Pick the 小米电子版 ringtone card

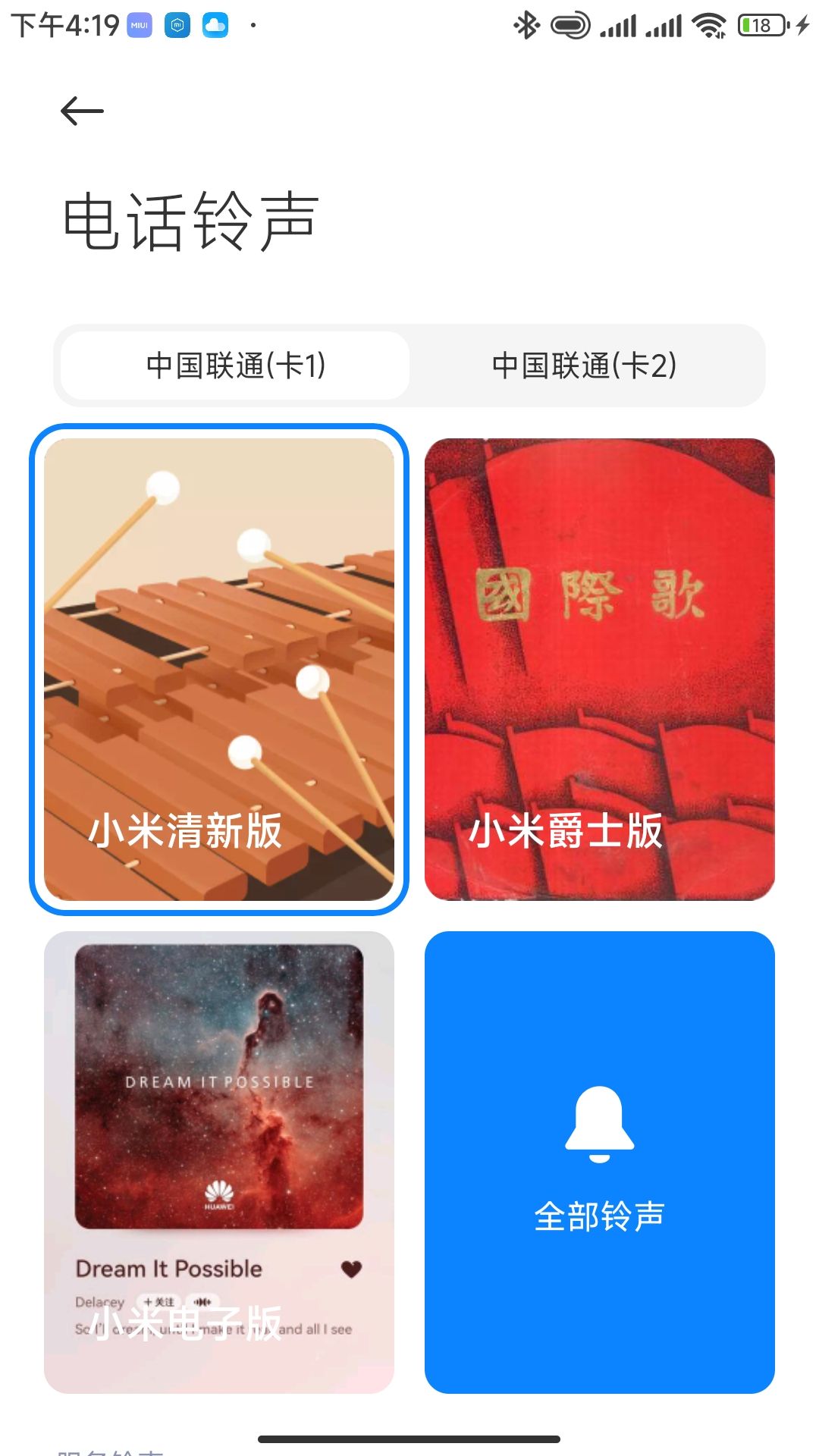[x=219, y=1163]
